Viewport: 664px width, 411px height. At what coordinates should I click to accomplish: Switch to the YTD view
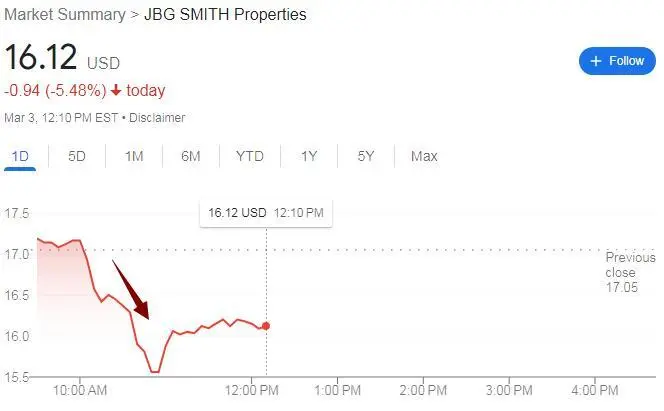250,156
